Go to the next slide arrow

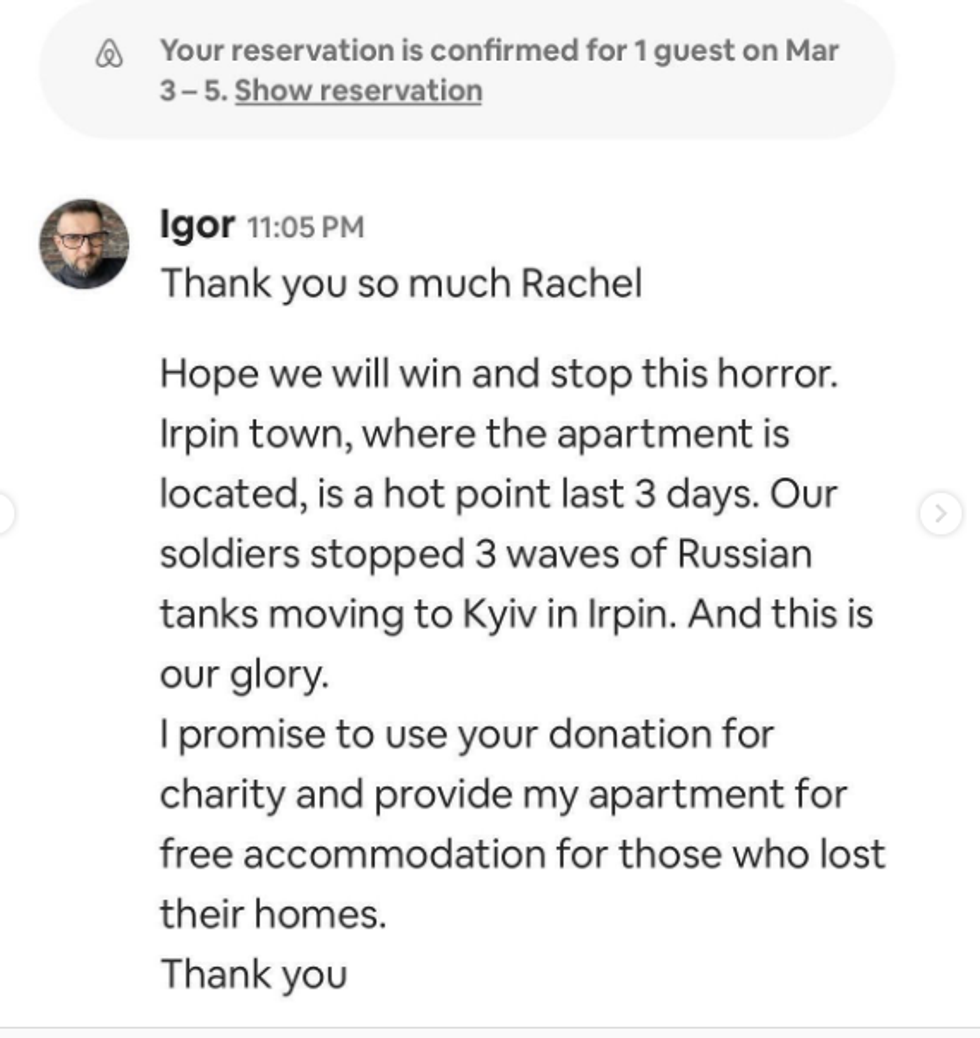[x=940, y=514]
